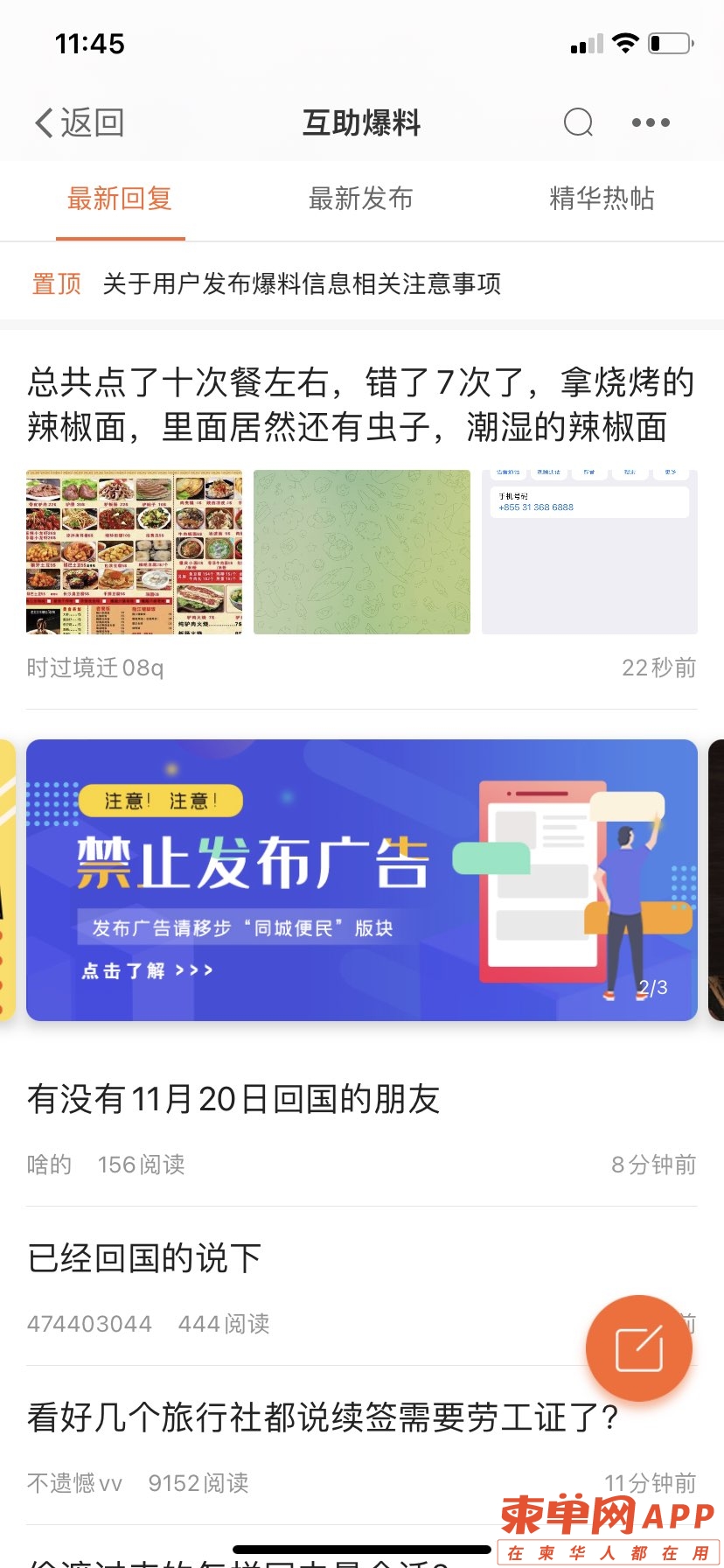Switch to the 最新回复 tab
Viewport: 724px width, 1568px height.
point(120,199)
